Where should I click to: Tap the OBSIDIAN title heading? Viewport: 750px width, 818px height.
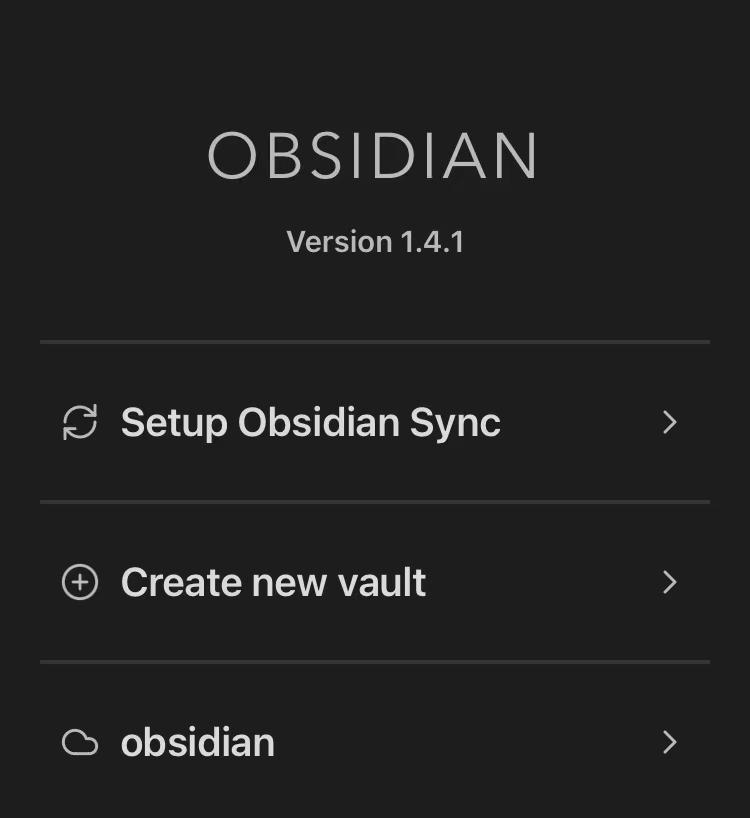pos(375,155)
